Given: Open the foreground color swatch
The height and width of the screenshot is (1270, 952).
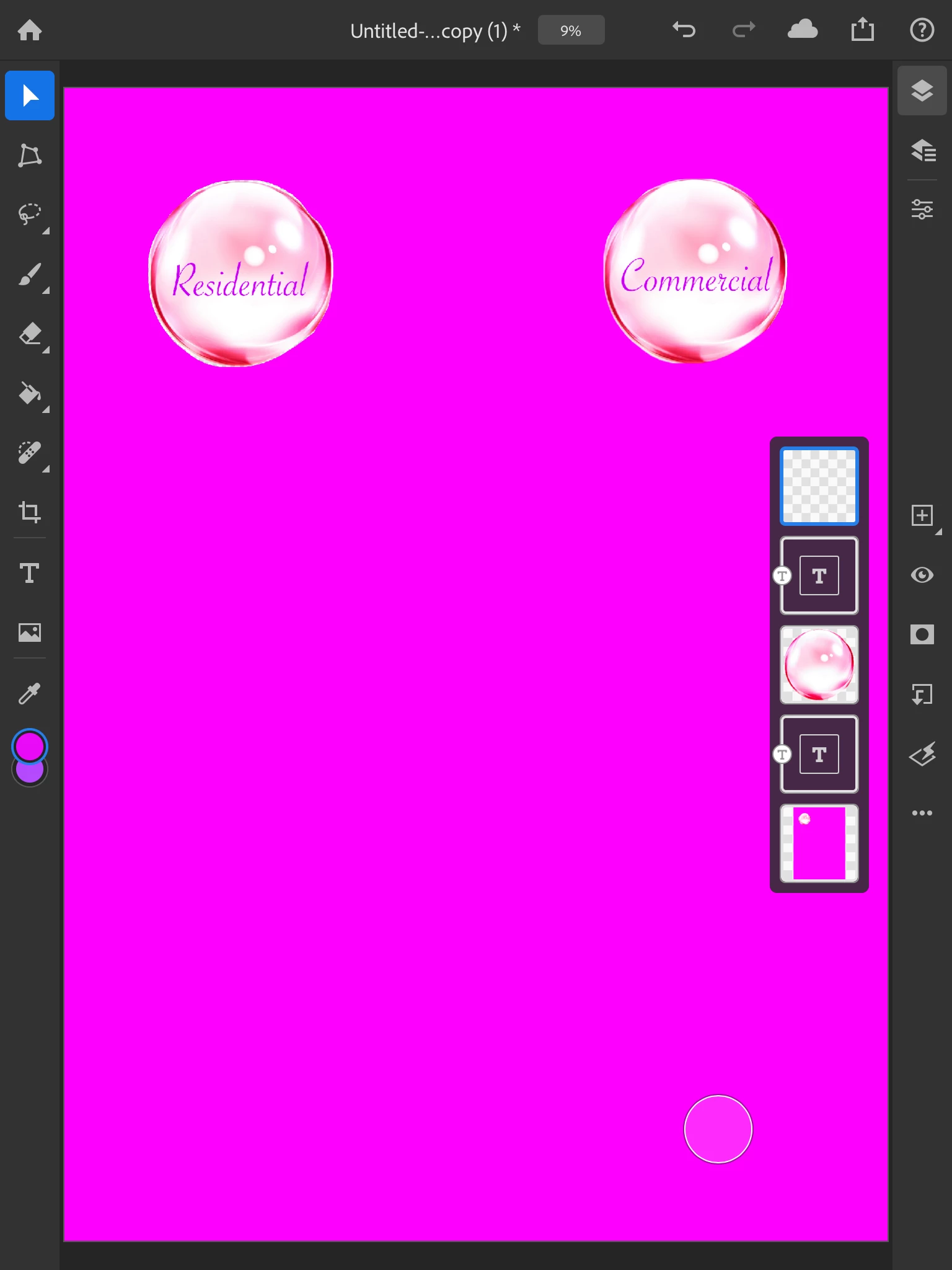Looking at the screenshot, I should pyautogui.click(x=29, y=746).
